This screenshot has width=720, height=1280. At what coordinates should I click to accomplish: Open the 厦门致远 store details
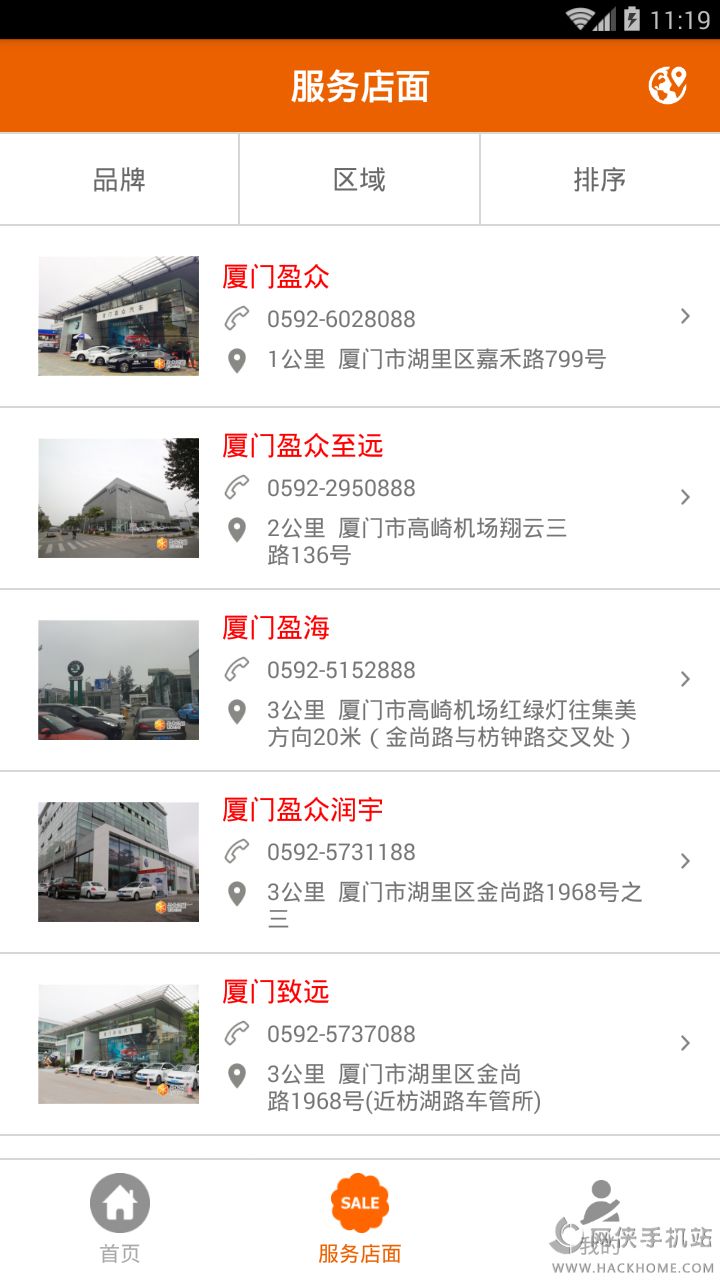(360, 1044)
